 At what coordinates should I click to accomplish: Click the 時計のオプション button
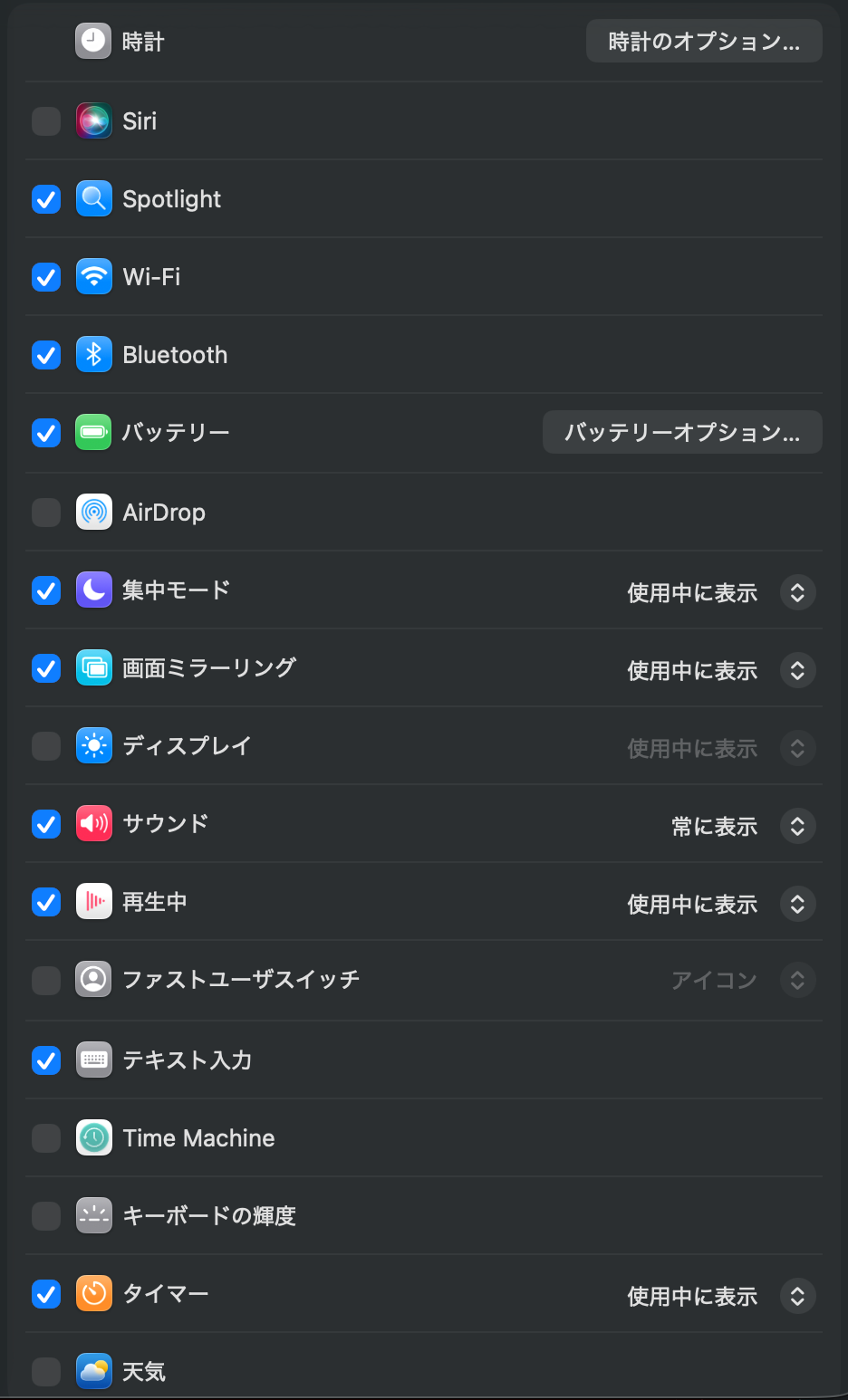(x=704, y=41)
